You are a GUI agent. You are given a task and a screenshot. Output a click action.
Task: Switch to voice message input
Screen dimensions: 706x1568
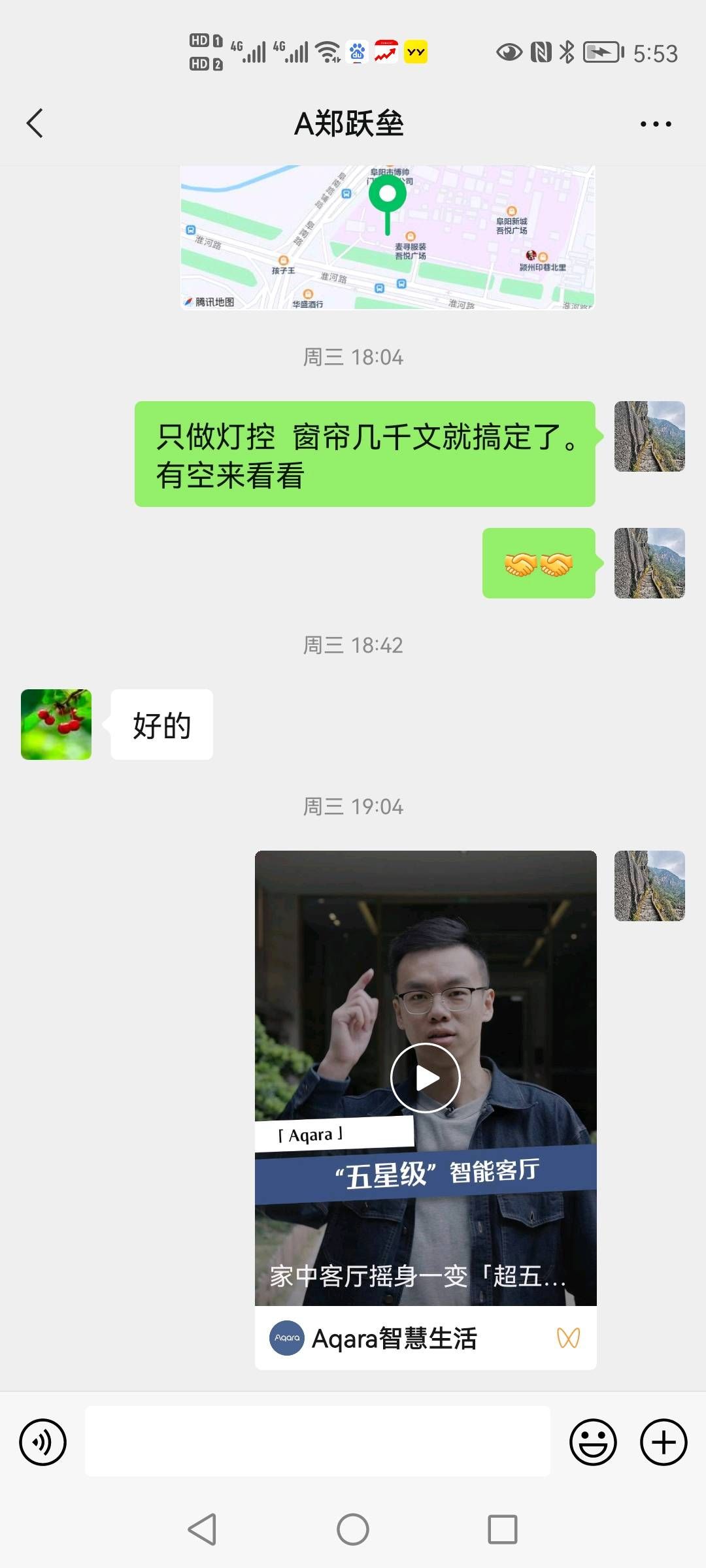42,1442
